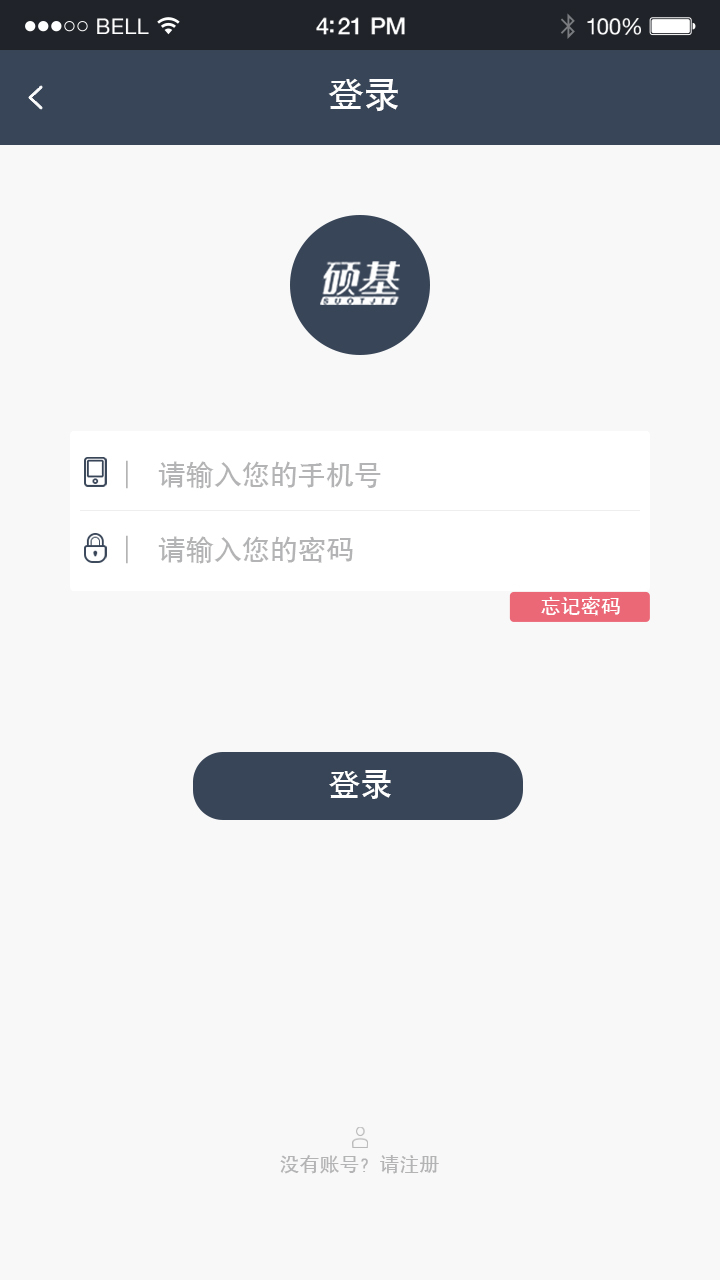Open the 没有账号？请注册 register link

(x=360, y=1163)
